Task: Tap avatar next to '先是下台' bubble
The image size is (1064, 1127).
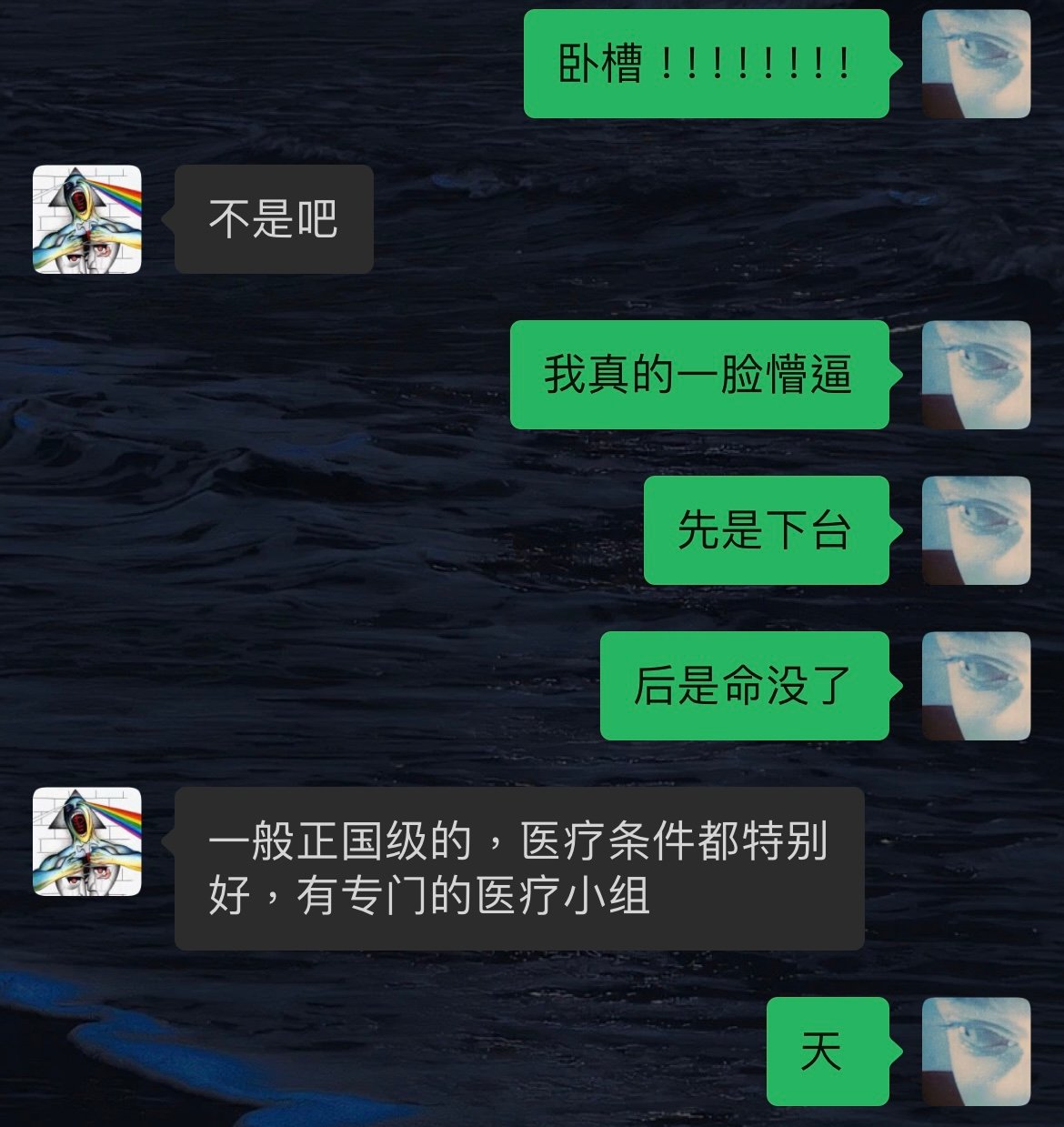Action: click(976, 530)
